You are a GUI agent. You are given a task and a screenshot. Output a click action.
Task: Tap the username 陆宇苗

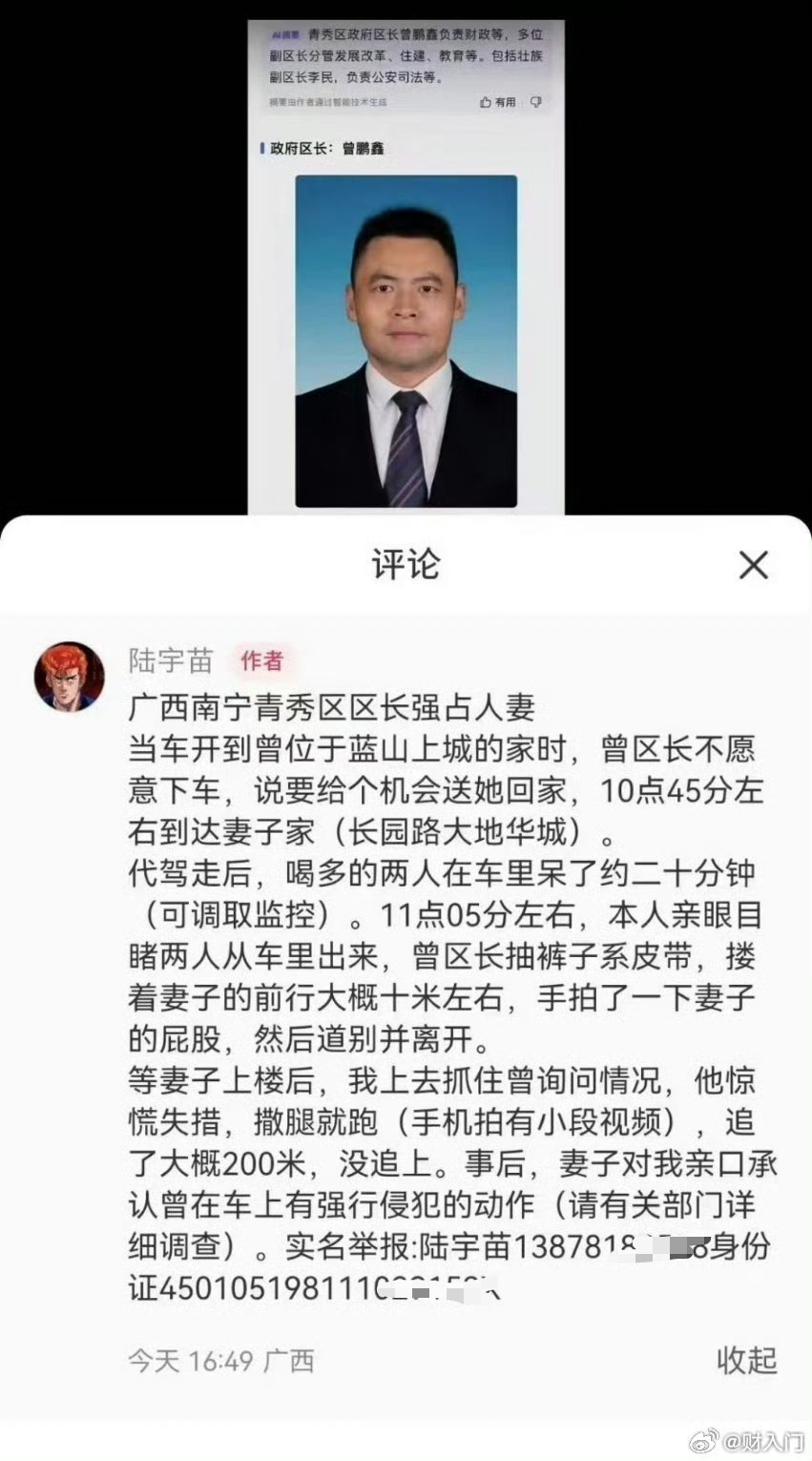tap(171, 660)
